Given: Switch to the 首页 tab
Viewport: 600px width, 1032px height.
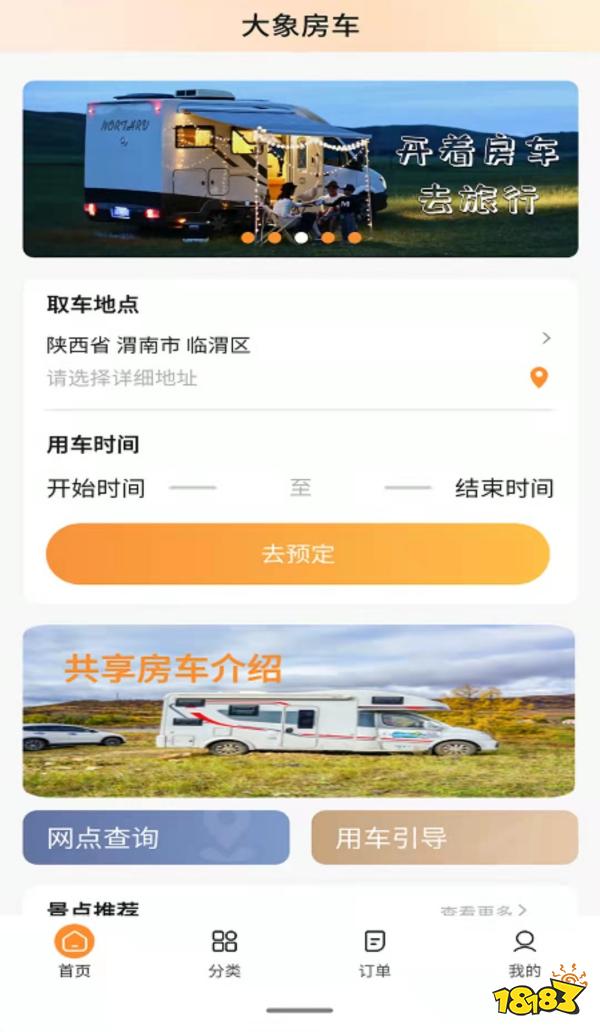Looking at the screenshot, I should click(75, 952).
